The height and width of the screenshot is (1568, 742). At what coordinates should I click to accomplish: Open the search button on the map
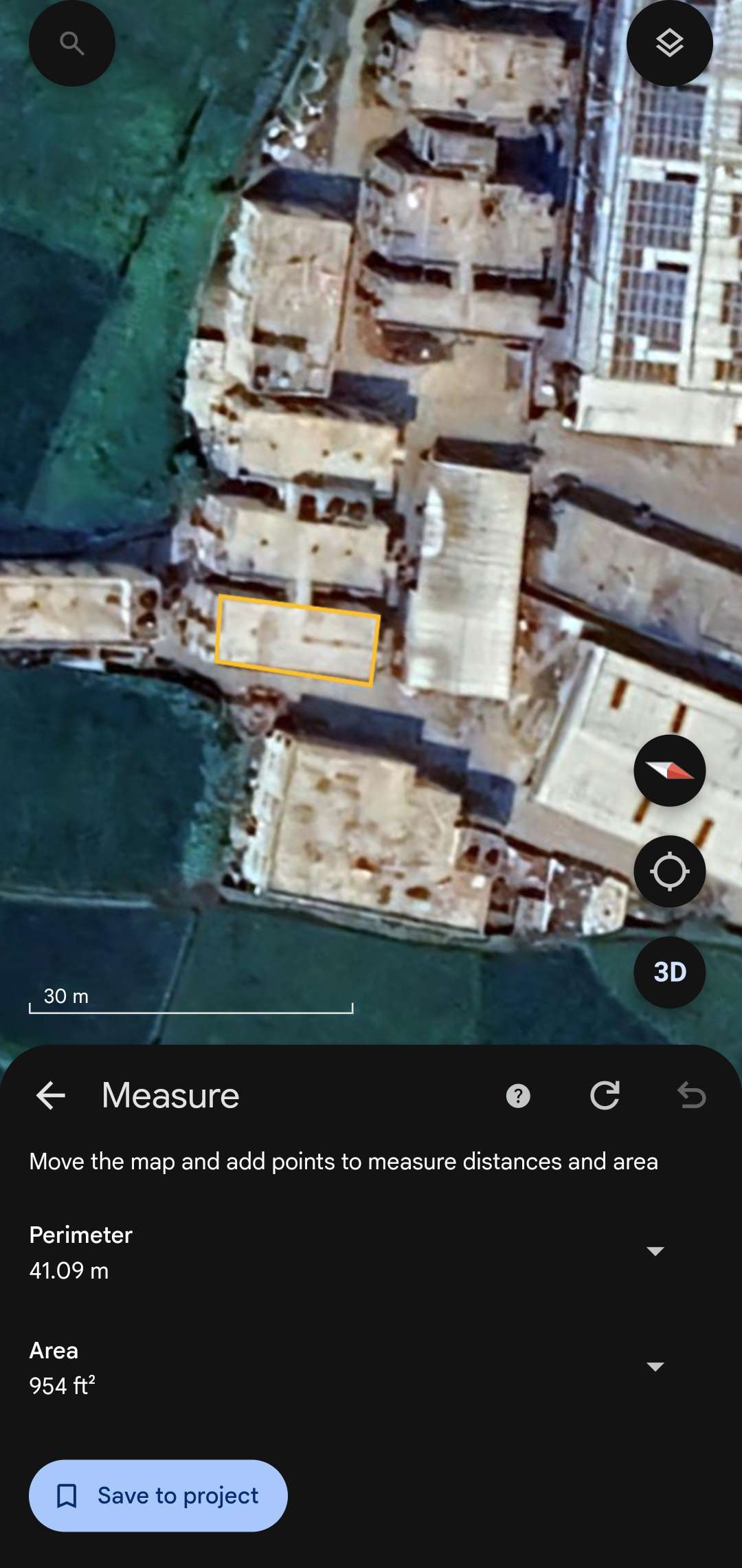tap(71, 43)
